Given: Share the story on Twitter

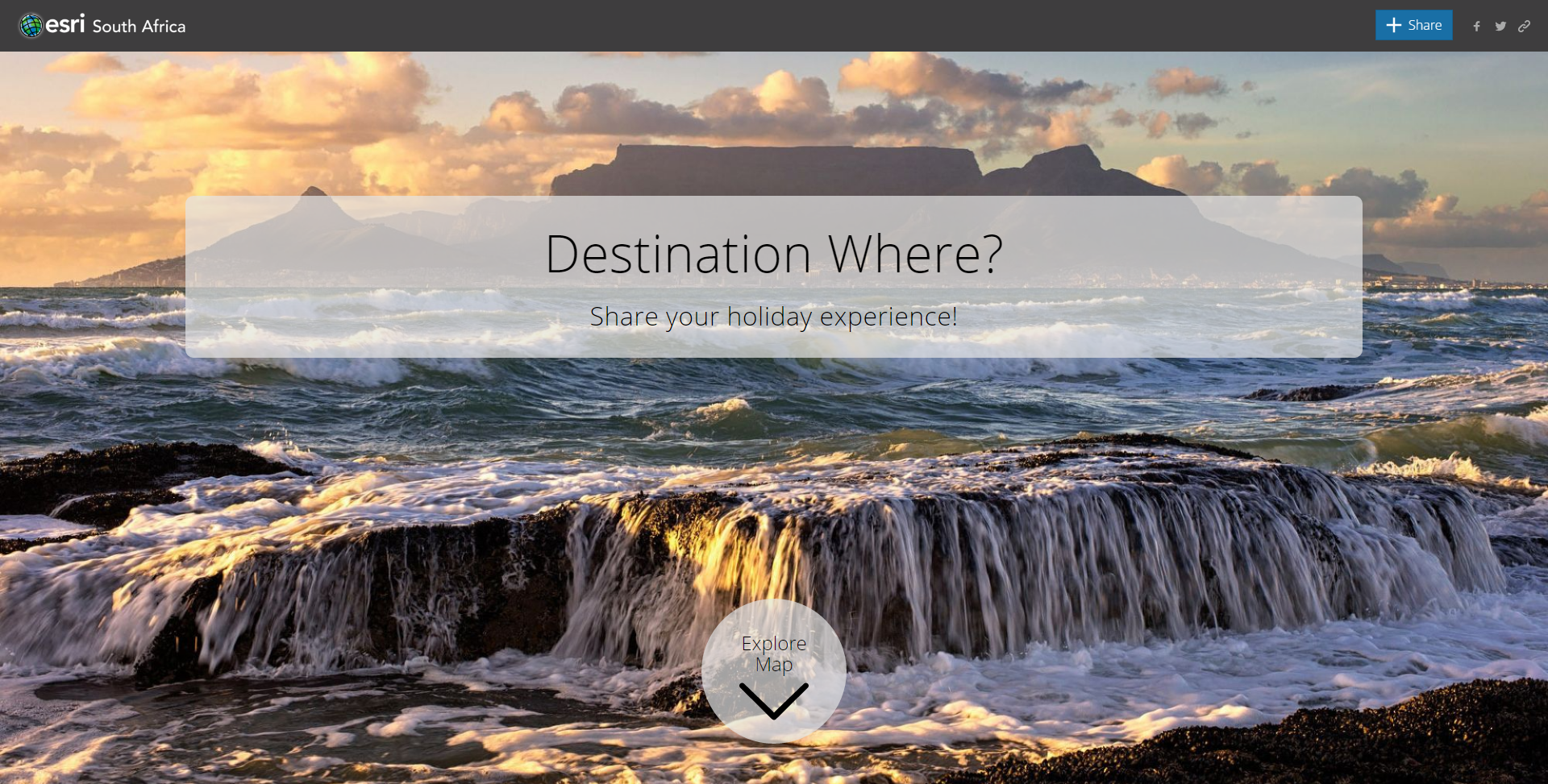Looking at the screenshot, I should click(1500, 27).
